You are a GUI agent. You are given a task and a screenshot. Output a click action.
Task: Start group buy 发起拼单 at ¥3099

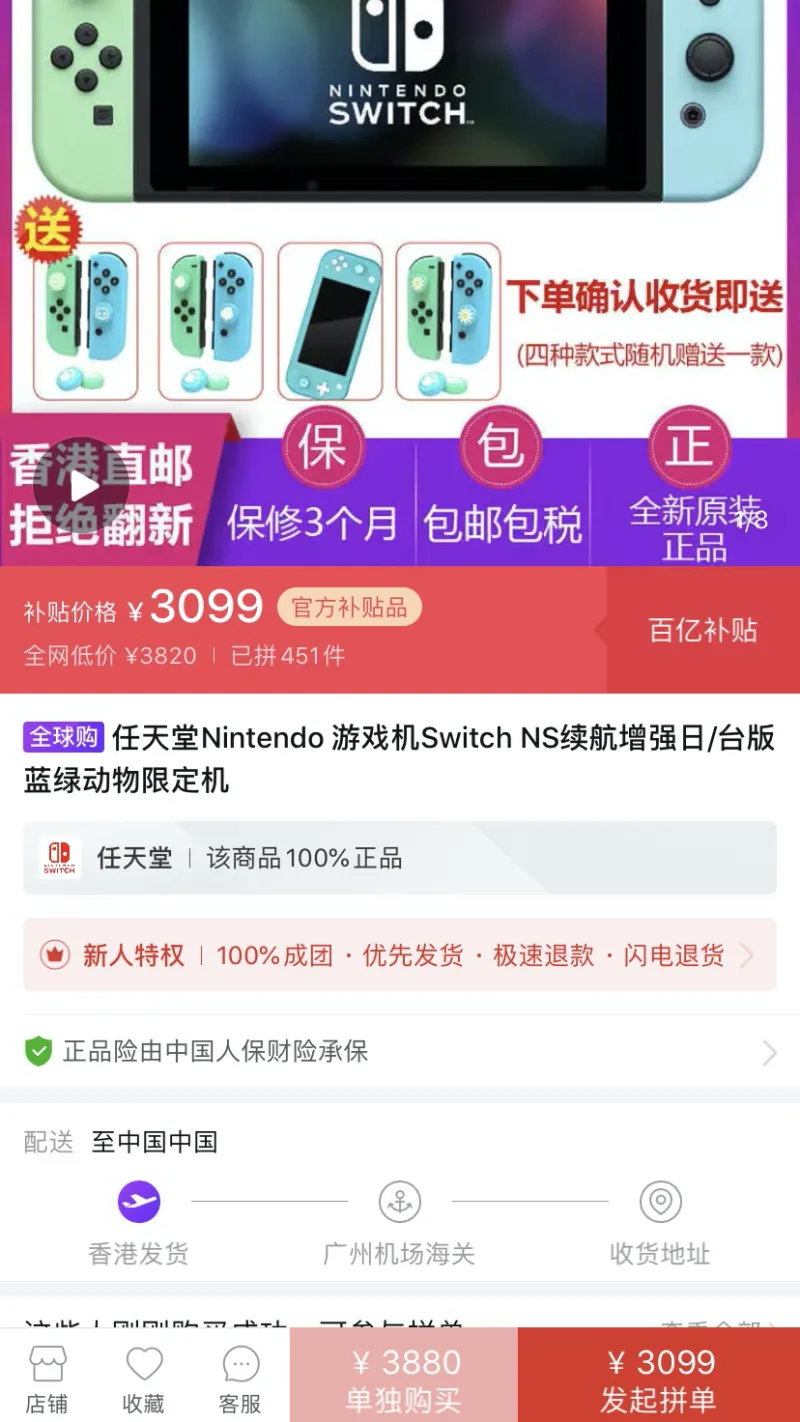[659, 1376]
